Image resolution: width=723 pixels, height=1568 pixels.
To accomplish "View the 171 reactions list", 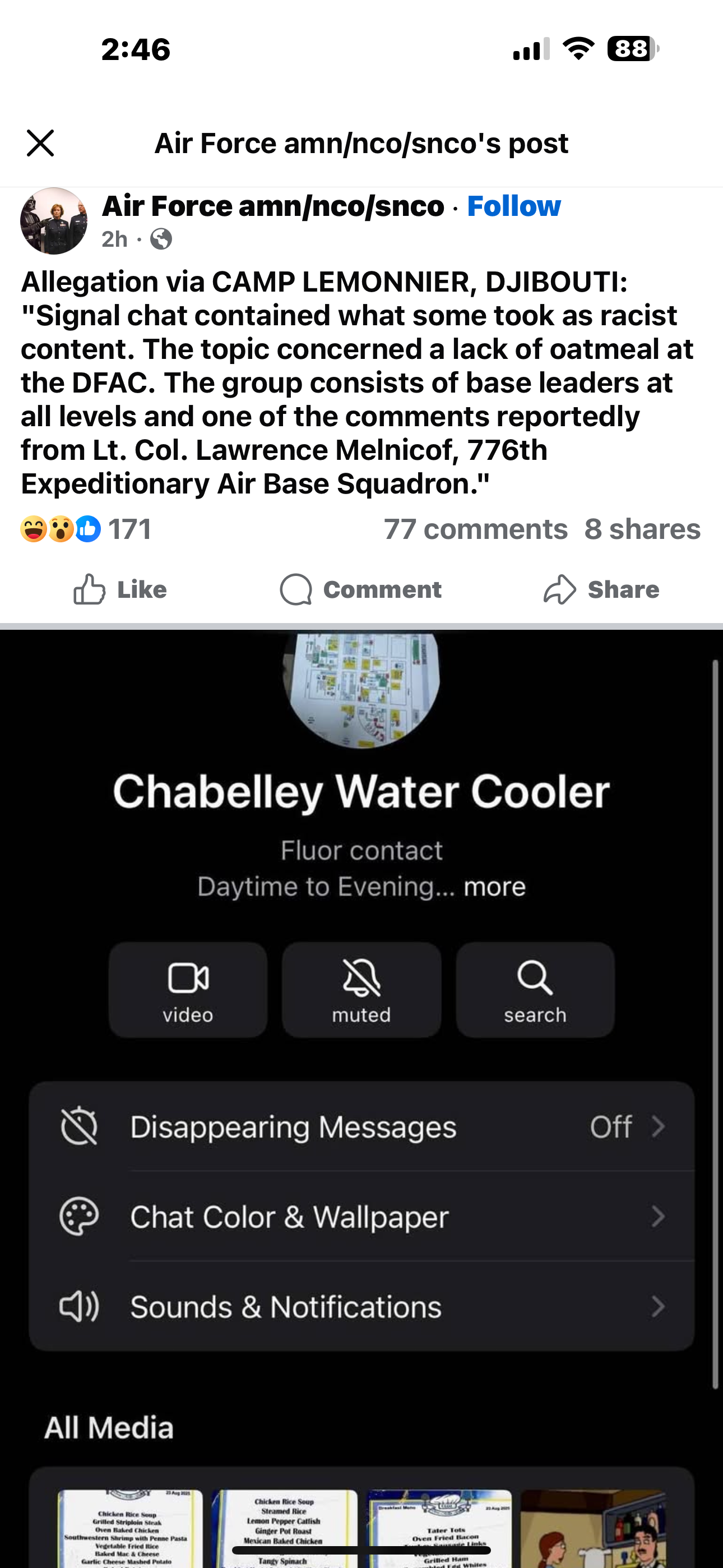I will (86, 529).
